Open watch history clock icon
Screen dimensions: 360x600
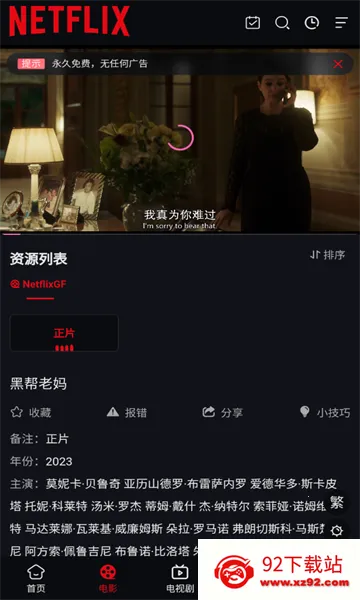coord(312,23)
